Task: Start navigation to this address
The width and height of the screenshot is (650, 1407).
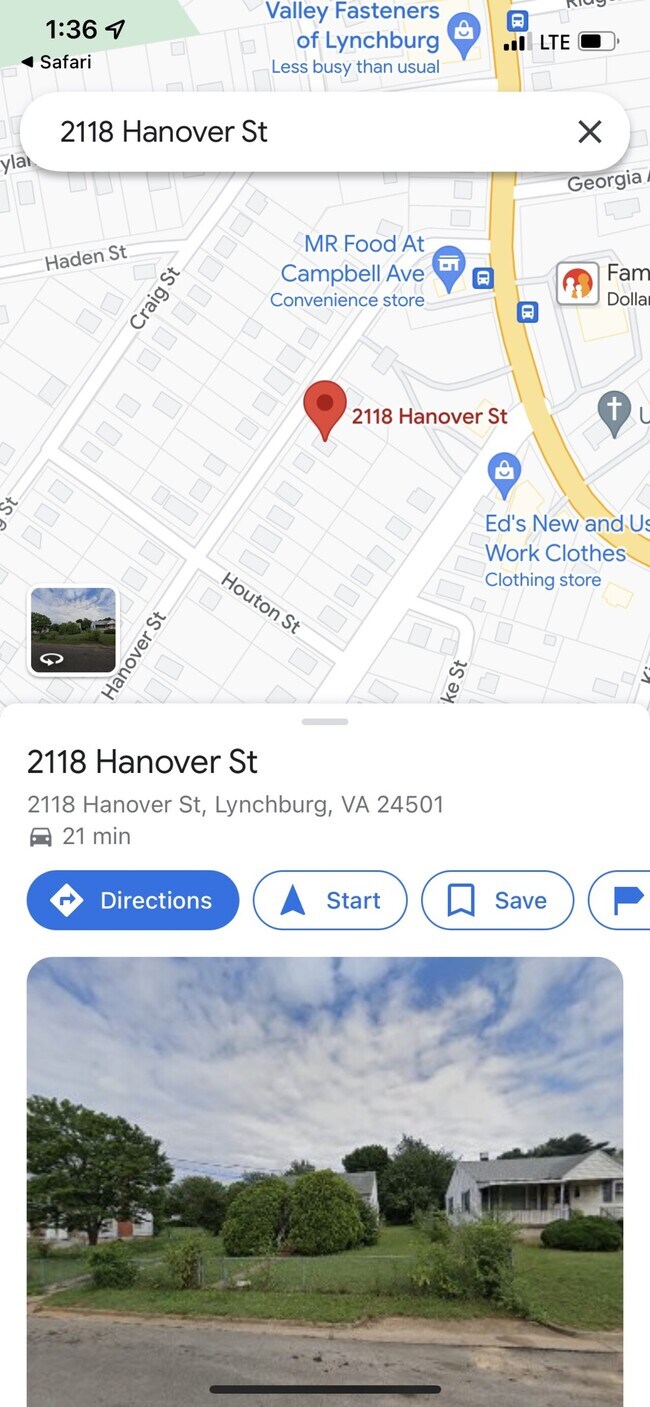Action: 330,900
